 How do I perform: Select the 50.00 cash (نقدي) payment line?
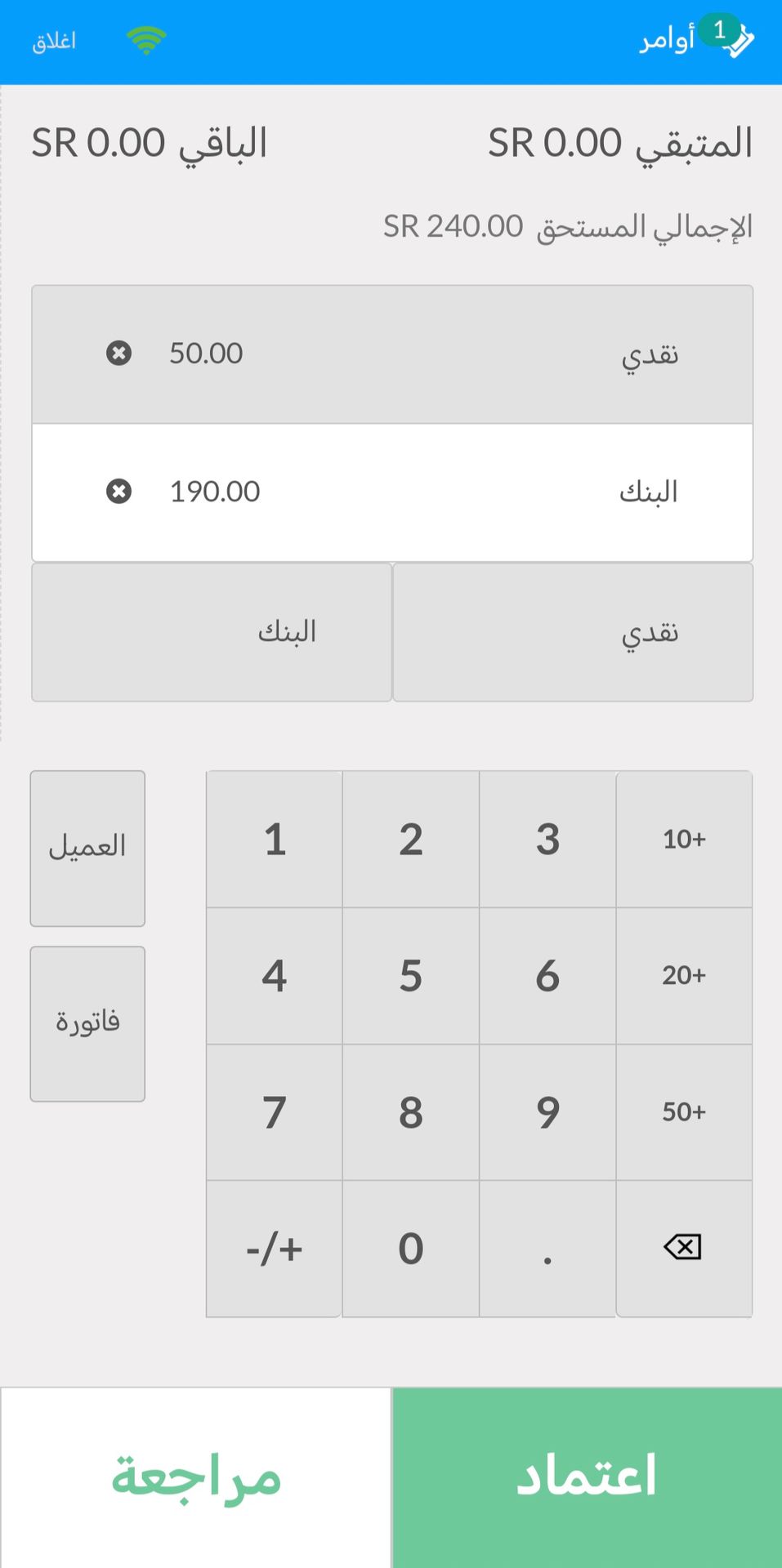[x=392, y=354]
